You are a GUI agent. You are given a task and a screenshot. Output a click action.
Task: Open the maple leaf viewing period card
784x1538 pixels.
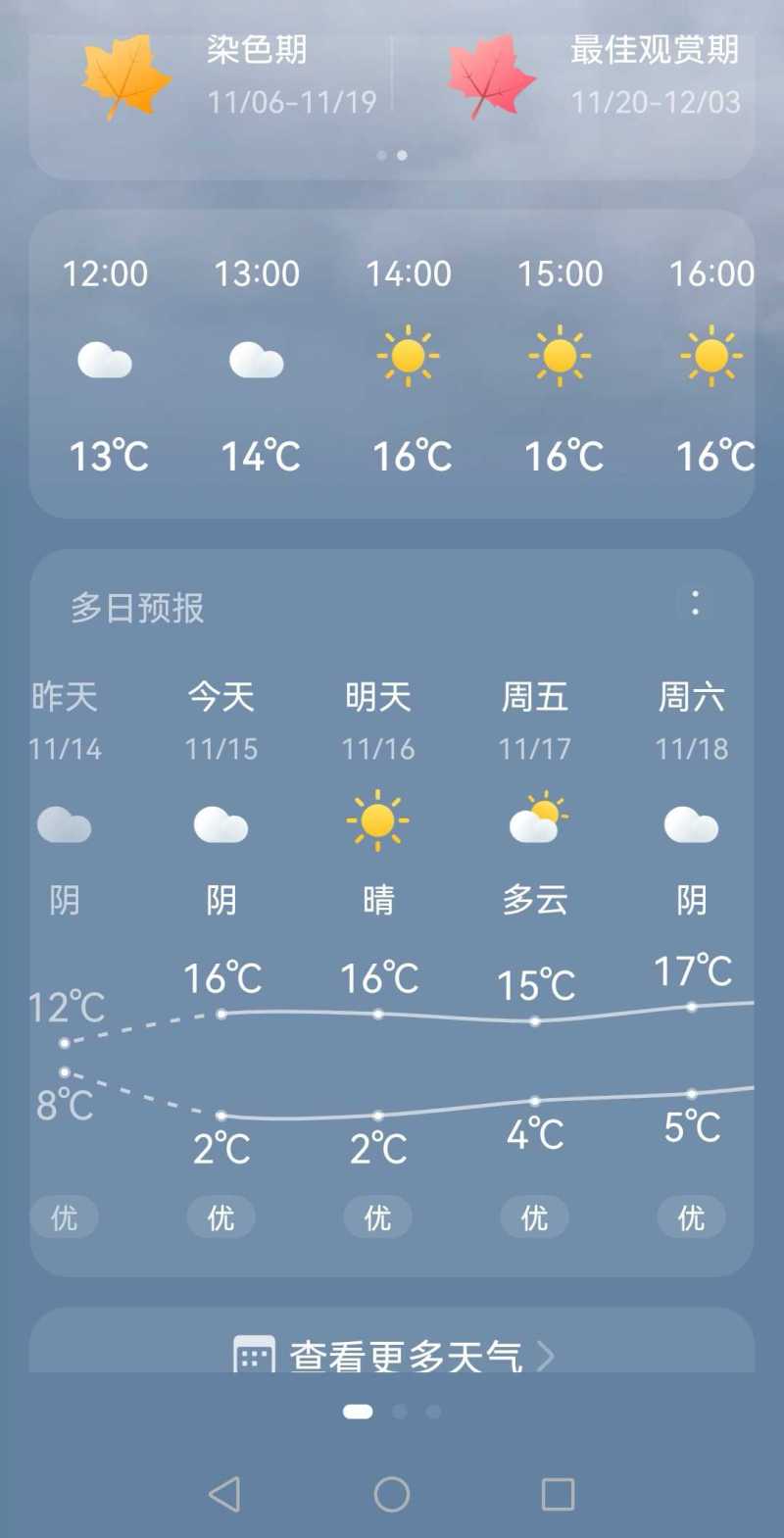click(392, 103)
